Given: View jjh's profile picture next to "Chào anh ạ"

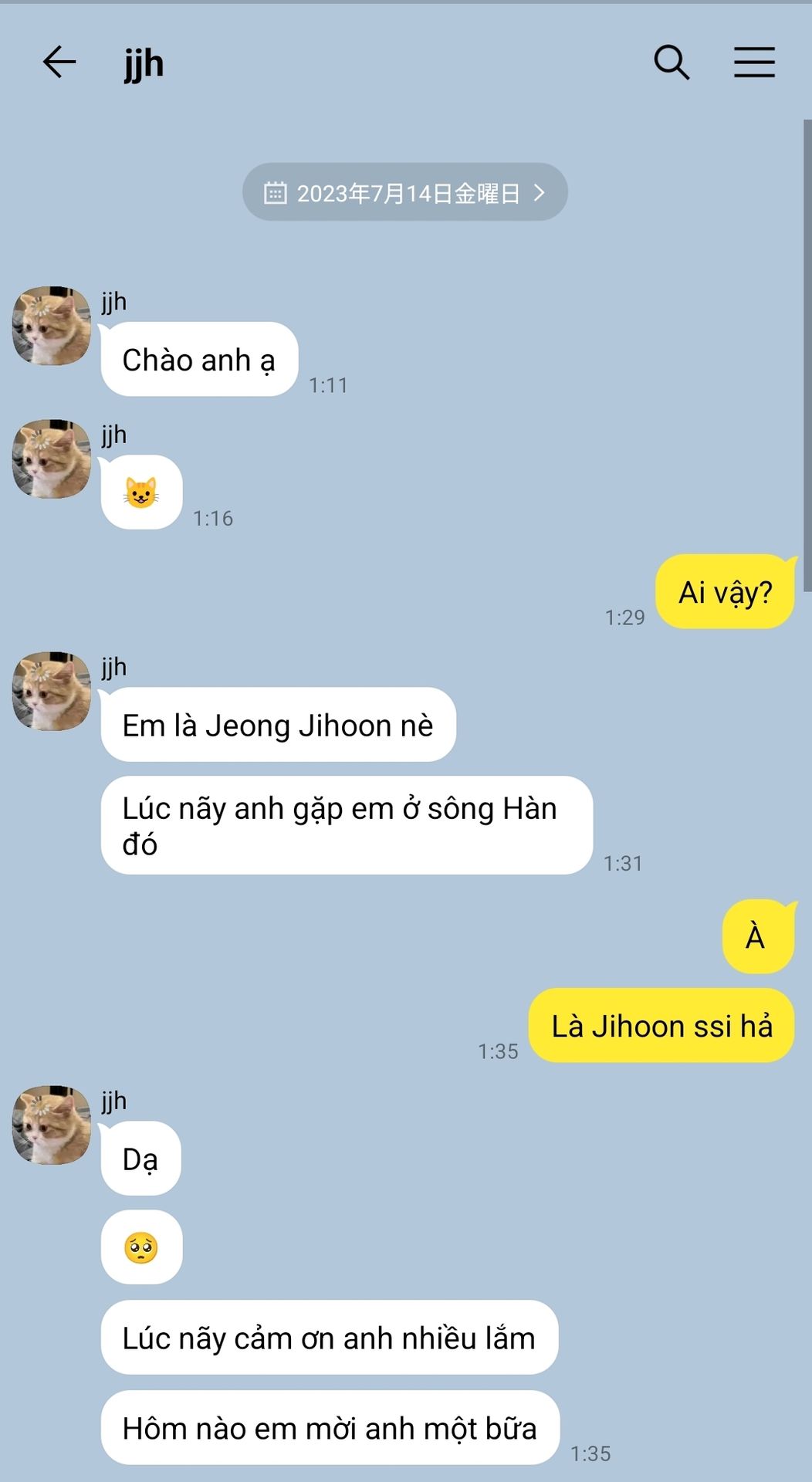Looking at the screenshot, I should 52,326.
